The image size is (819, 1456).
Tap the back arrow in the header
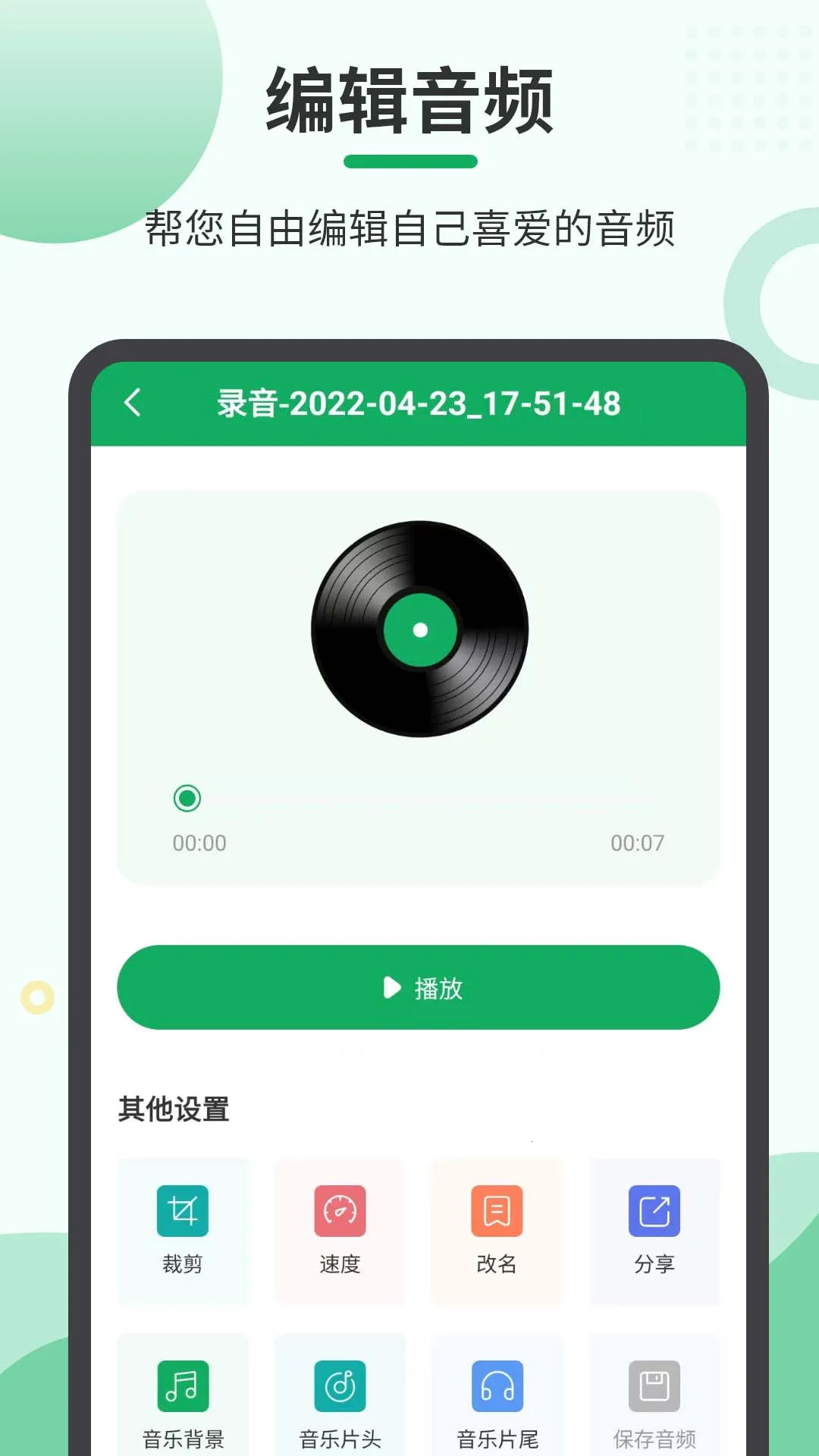133,404
